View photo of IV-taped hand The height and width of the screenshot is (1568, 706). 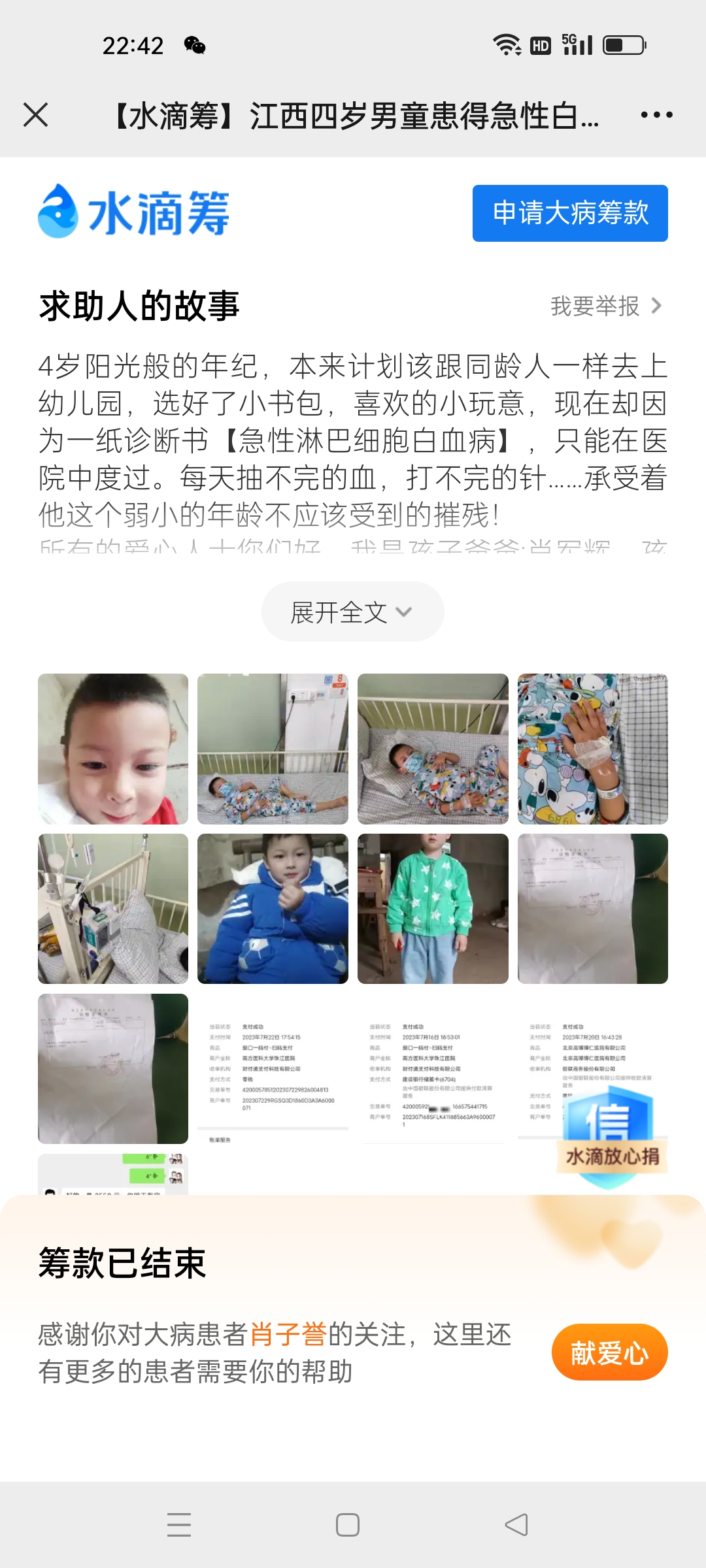point(592,749)
